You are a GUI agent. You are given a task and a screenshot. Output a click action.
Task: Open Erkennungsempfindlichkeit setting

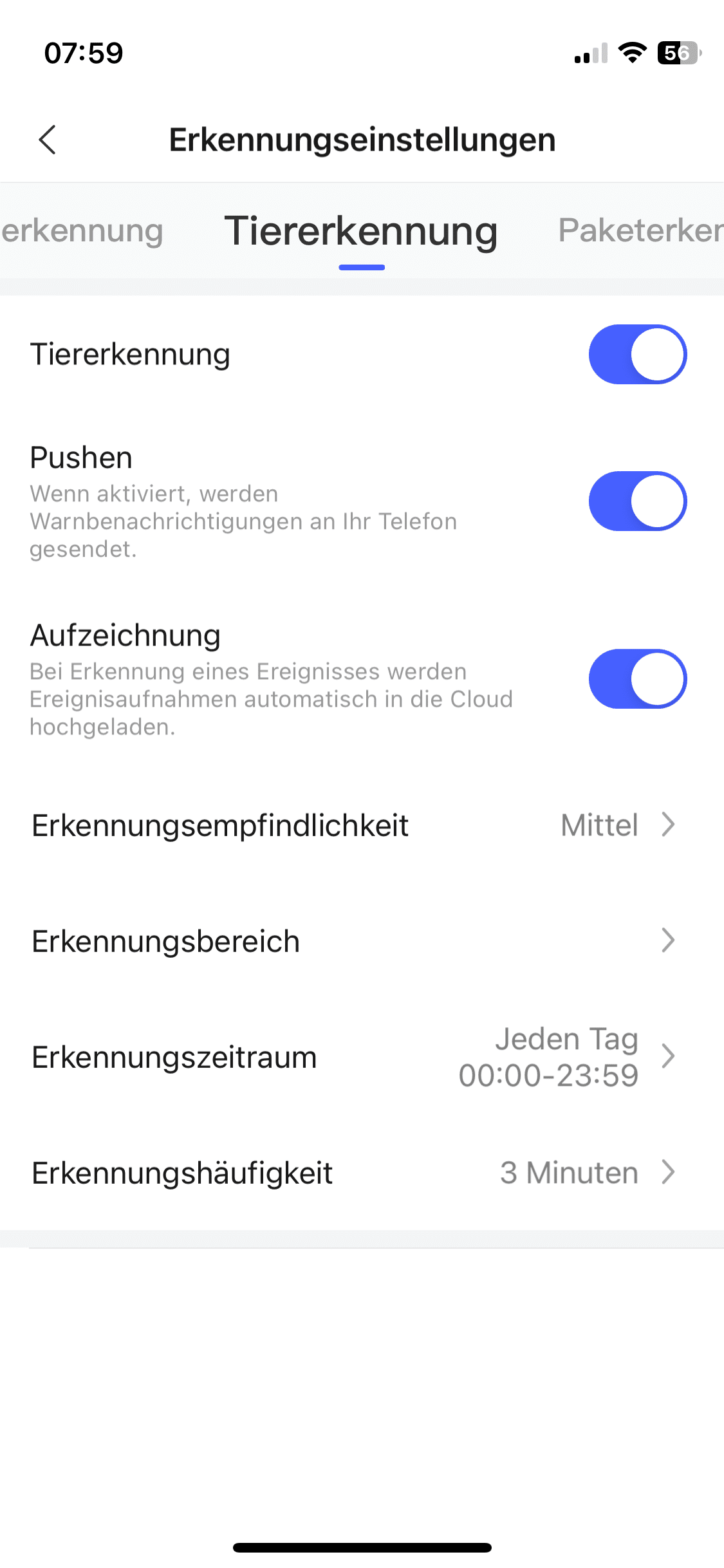coord(362,825)
